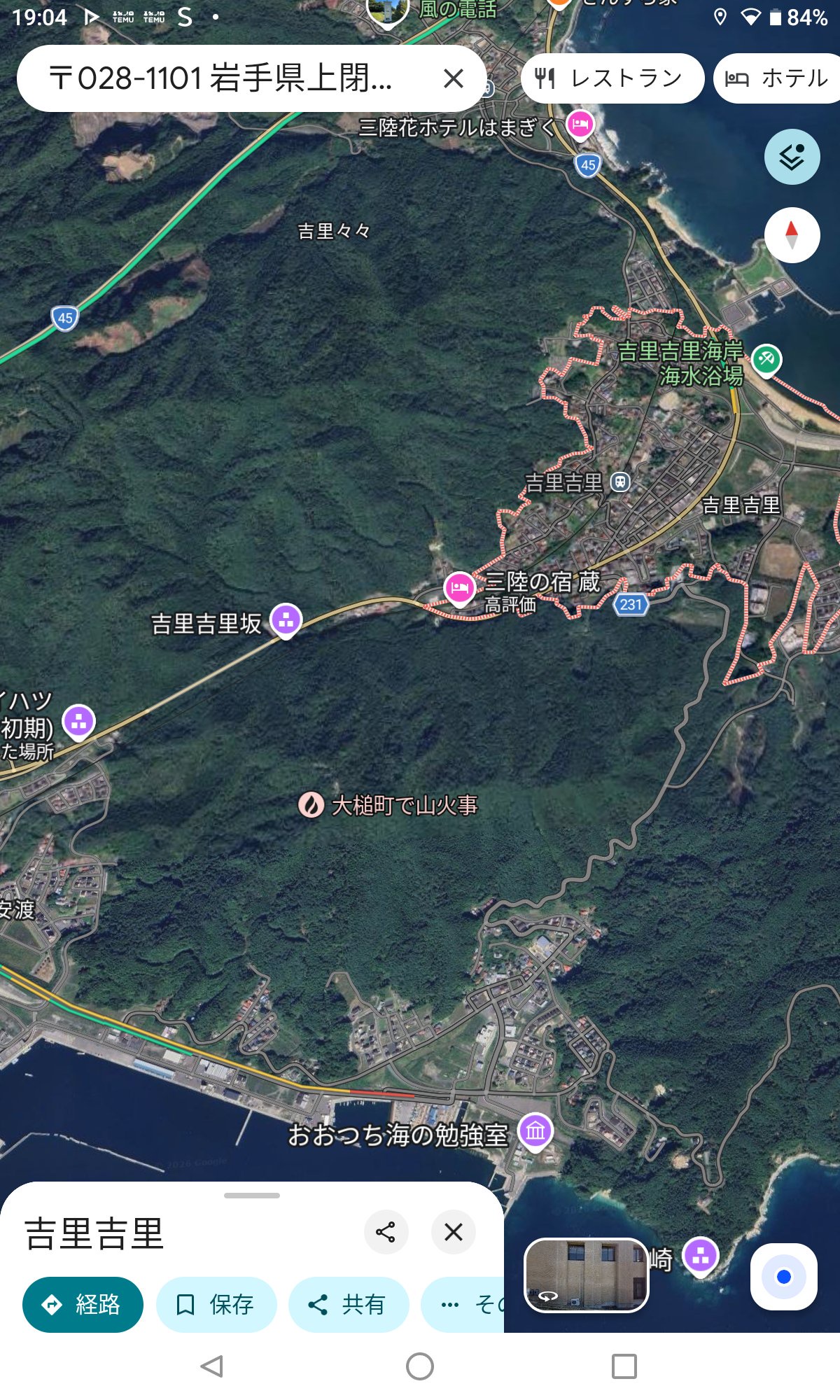The width and height of the screenshot is (840, 1400).
Task: Tap the share icon beside 吉里吉里 title
Action: point(386,1232)
